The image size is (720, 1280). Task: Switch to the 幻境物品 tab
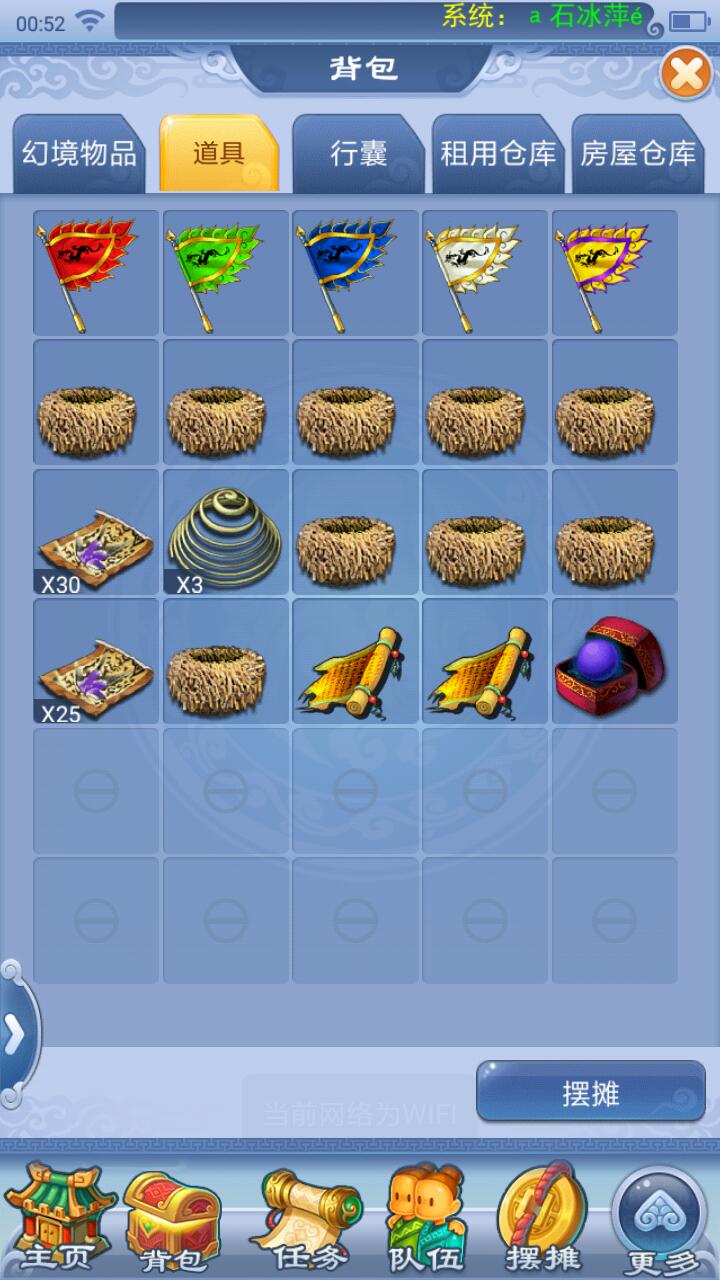pyautogui.click(x=79, y=154)
